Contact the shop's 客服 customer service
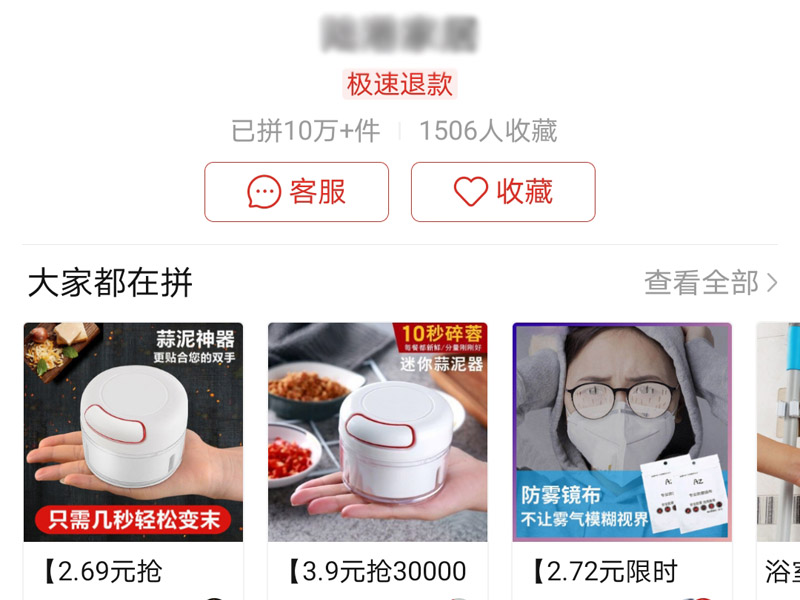Image resolution: width=800 pixels, height=600 pixels. 296,192
